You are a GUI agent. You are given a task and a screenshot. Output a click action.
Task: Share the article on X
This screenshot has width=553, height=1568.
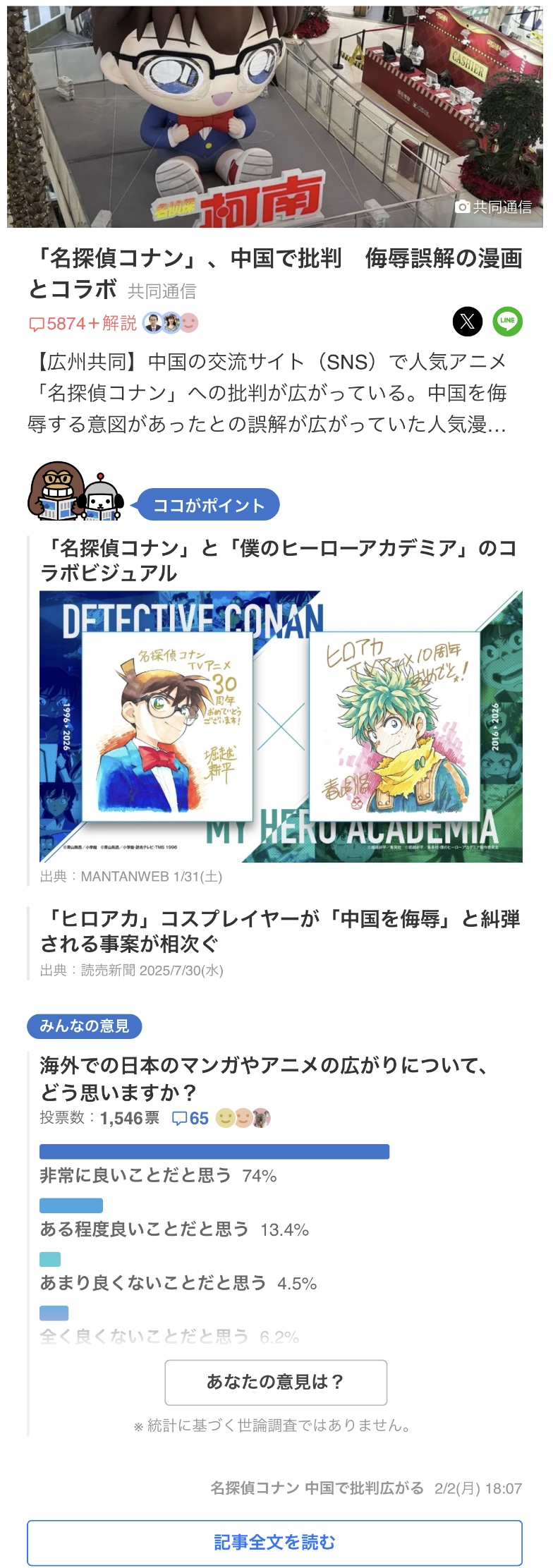pos(467,322)
